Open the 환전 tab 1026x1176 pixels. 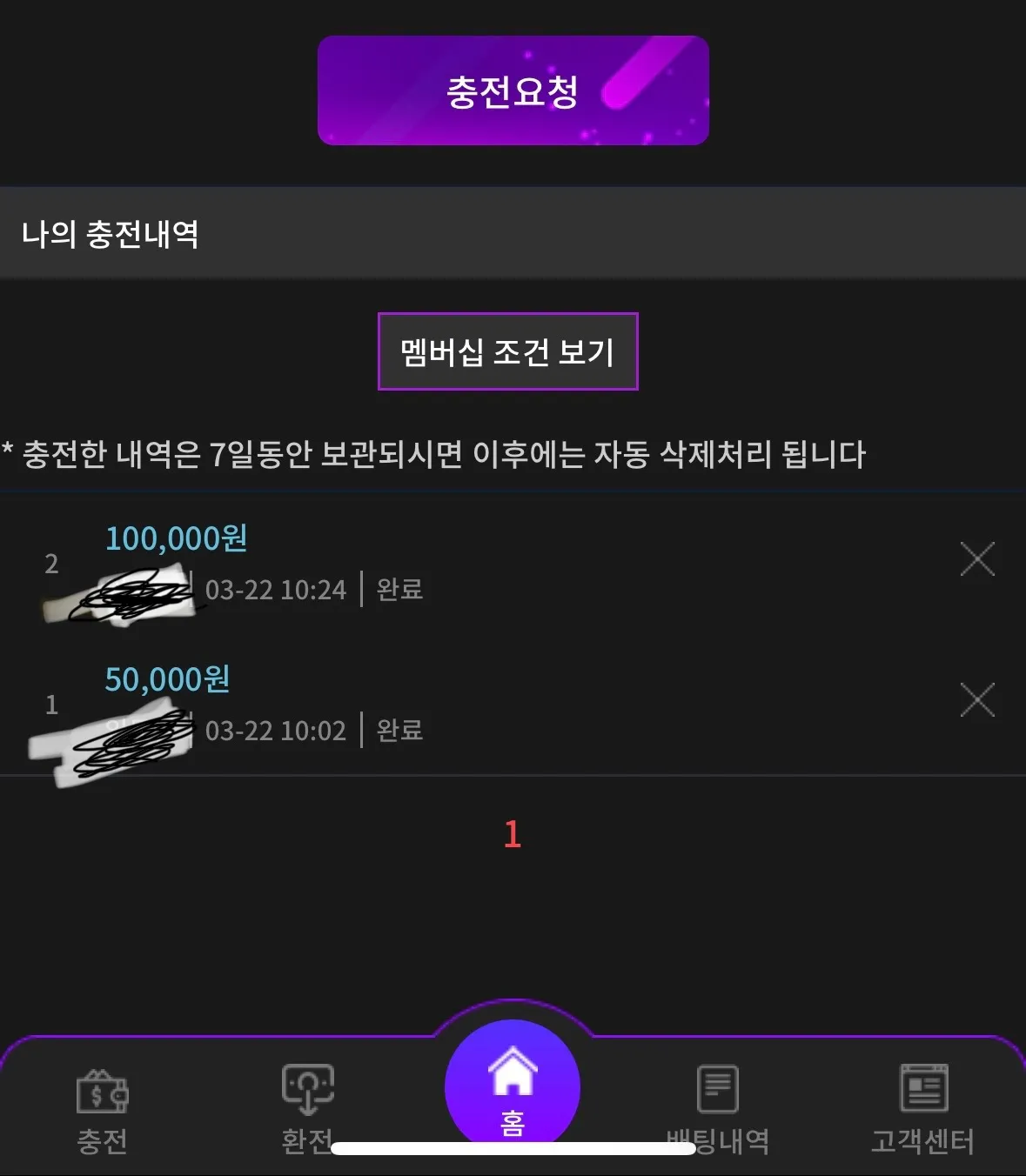(307, 1111)
